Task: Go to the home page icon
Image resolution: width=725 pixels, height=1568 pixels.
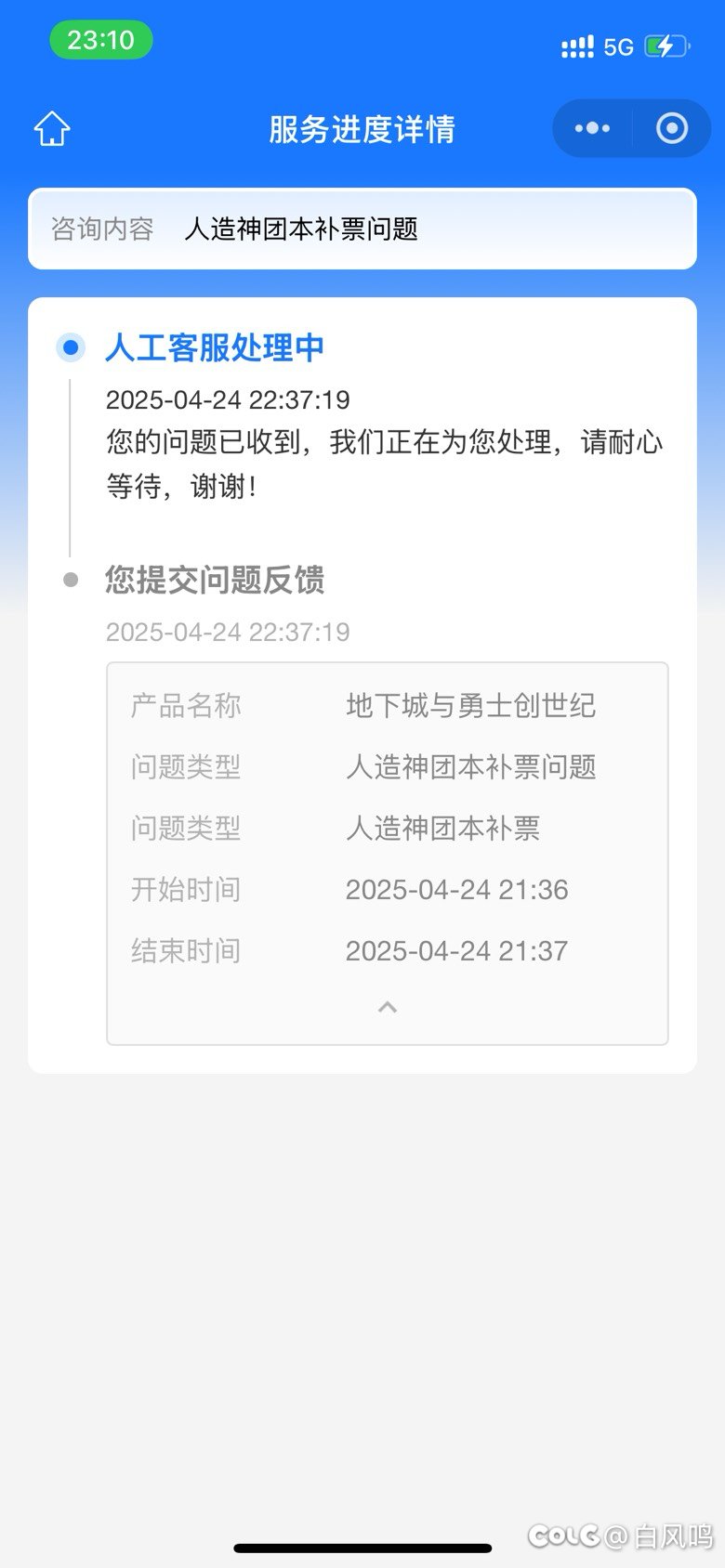Action: (x=52, y=129)
